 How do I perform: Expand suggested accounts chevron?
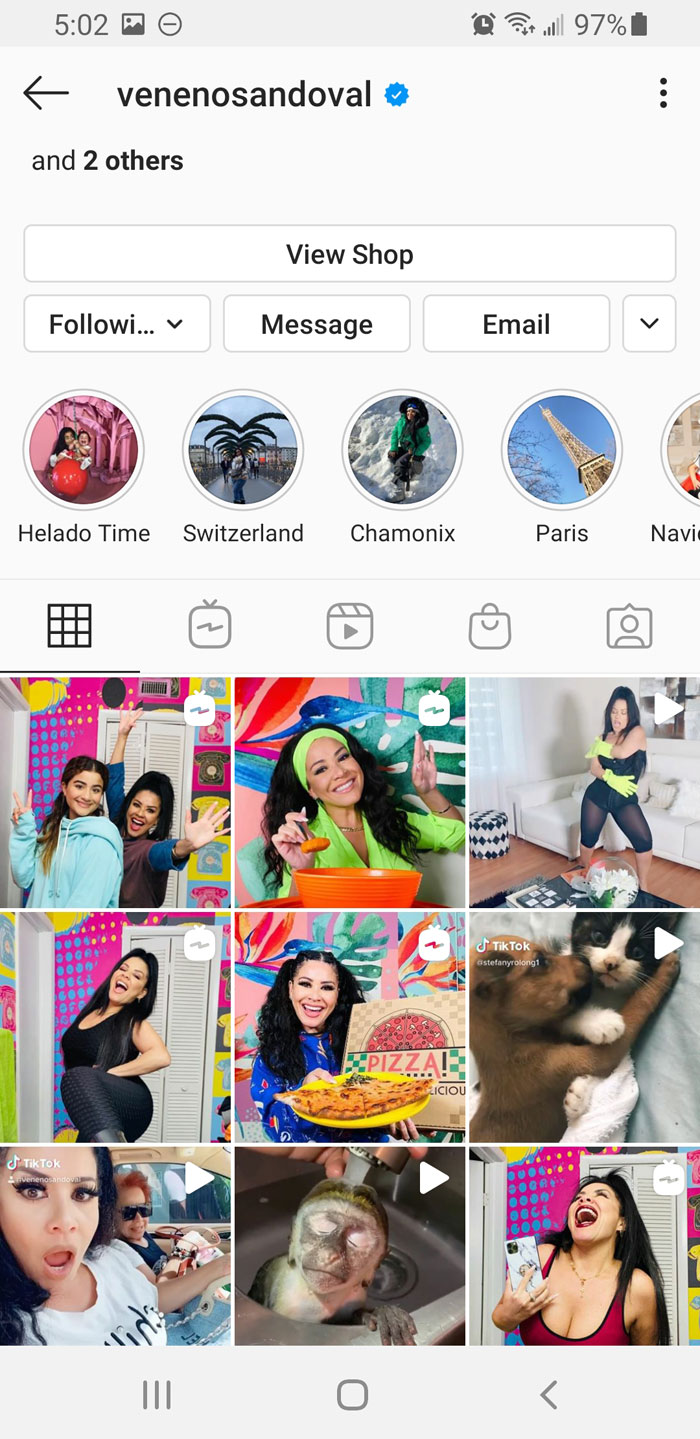[649, 324]
